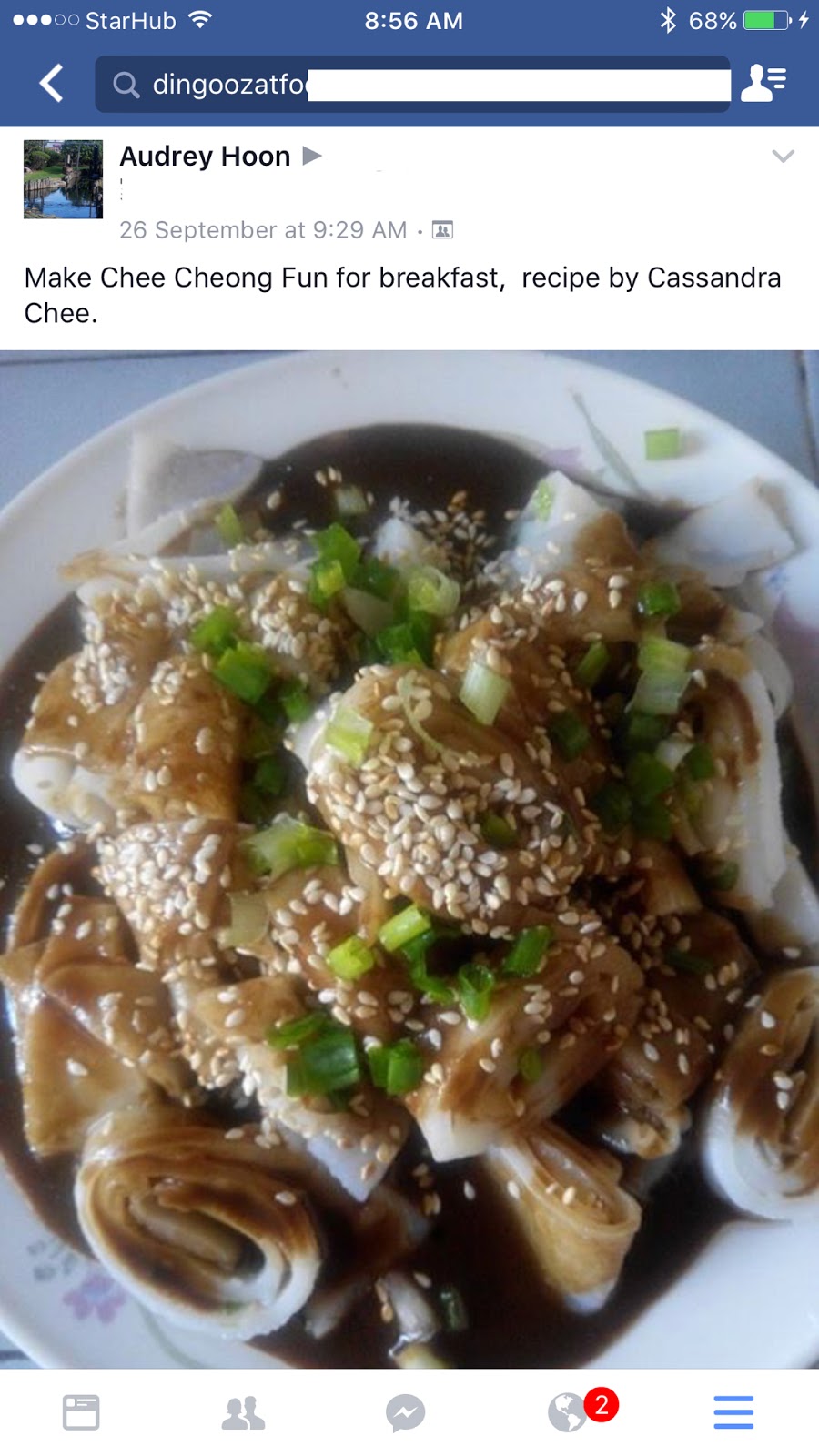Tap the post timestamp 26 September

tap(263, 229)
